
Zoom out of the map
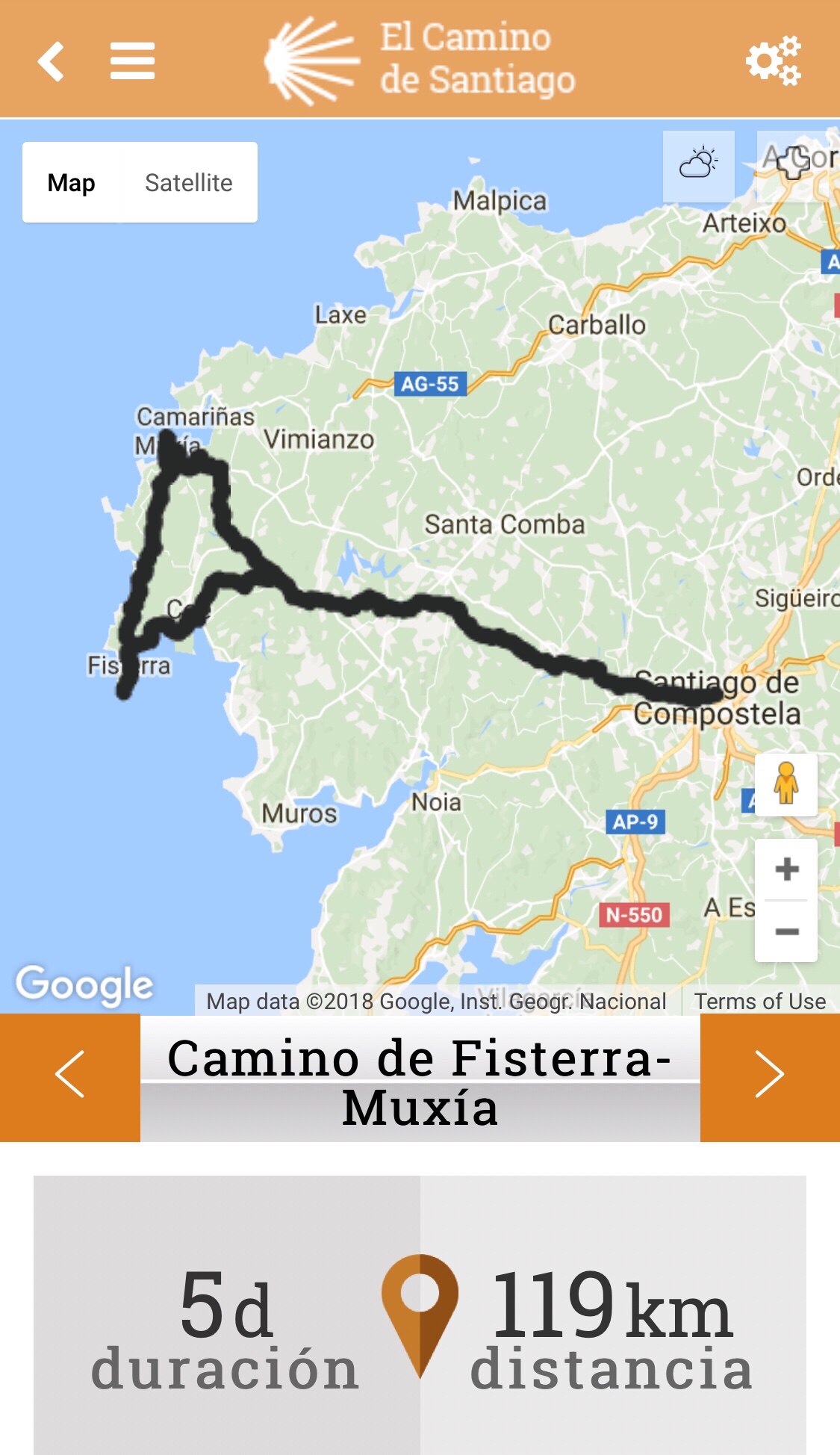tap(786, 931)
